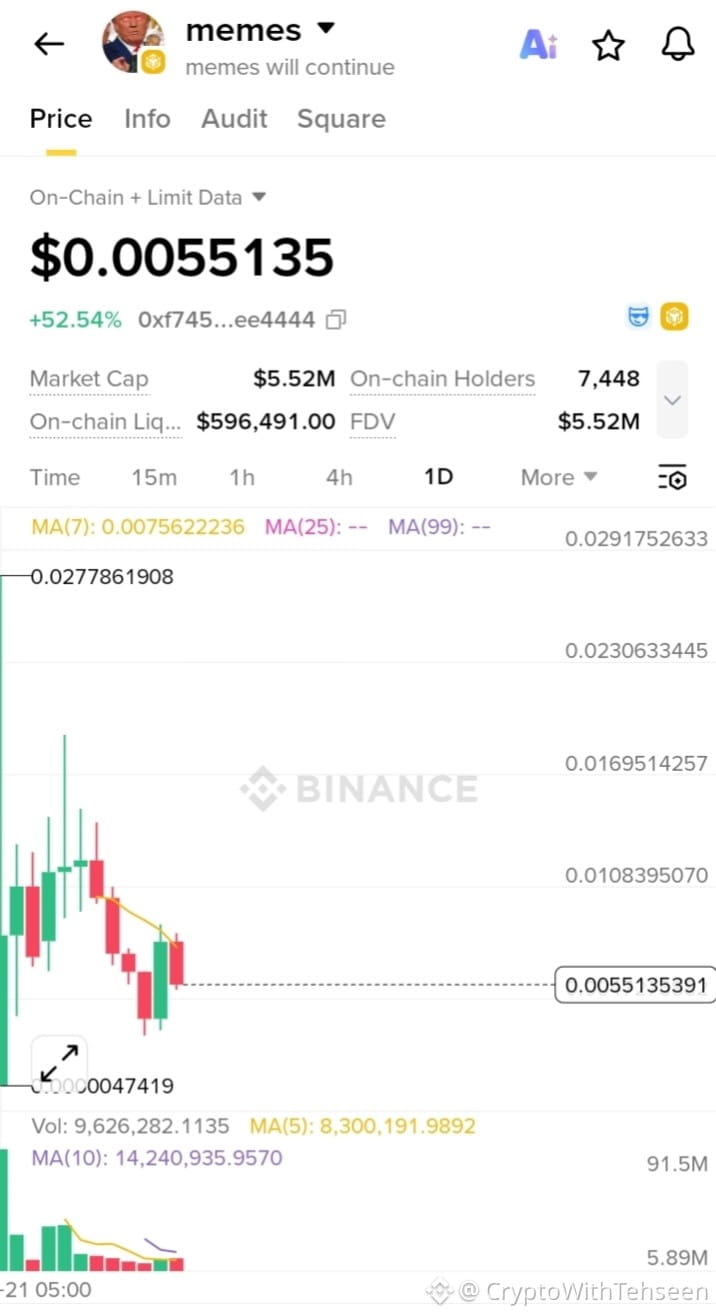Select the 4h chart interval

tap(339, 477)
